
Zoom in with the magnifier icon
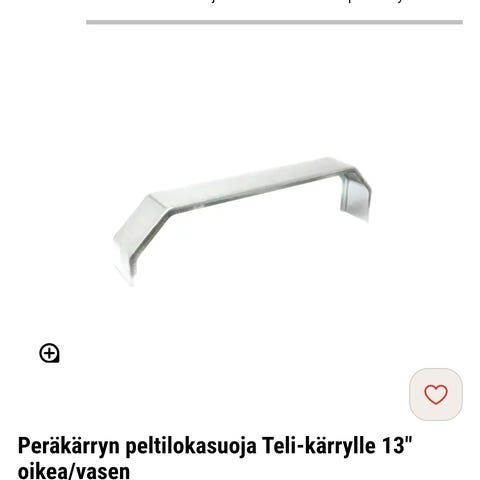point(49,353)
